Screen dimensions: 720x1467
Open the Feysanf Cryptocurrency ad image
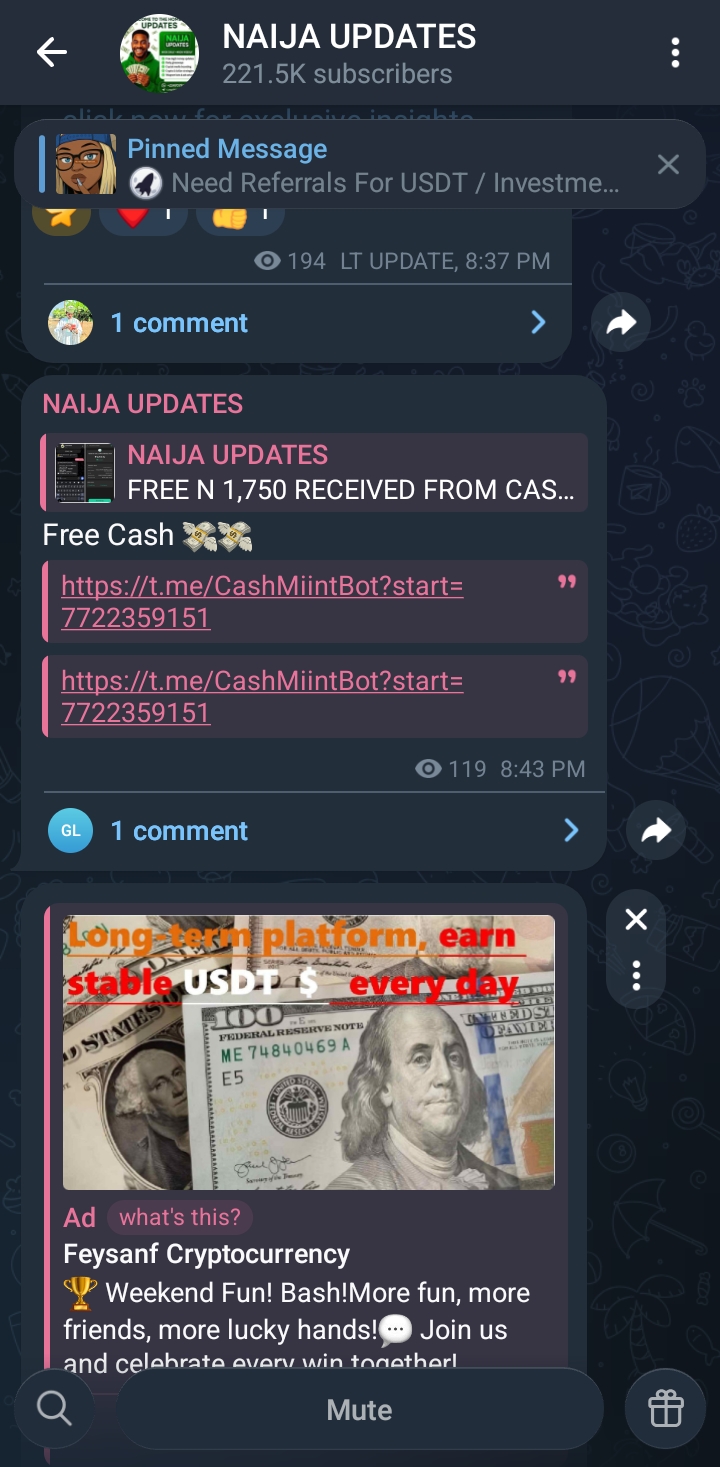308,1052
